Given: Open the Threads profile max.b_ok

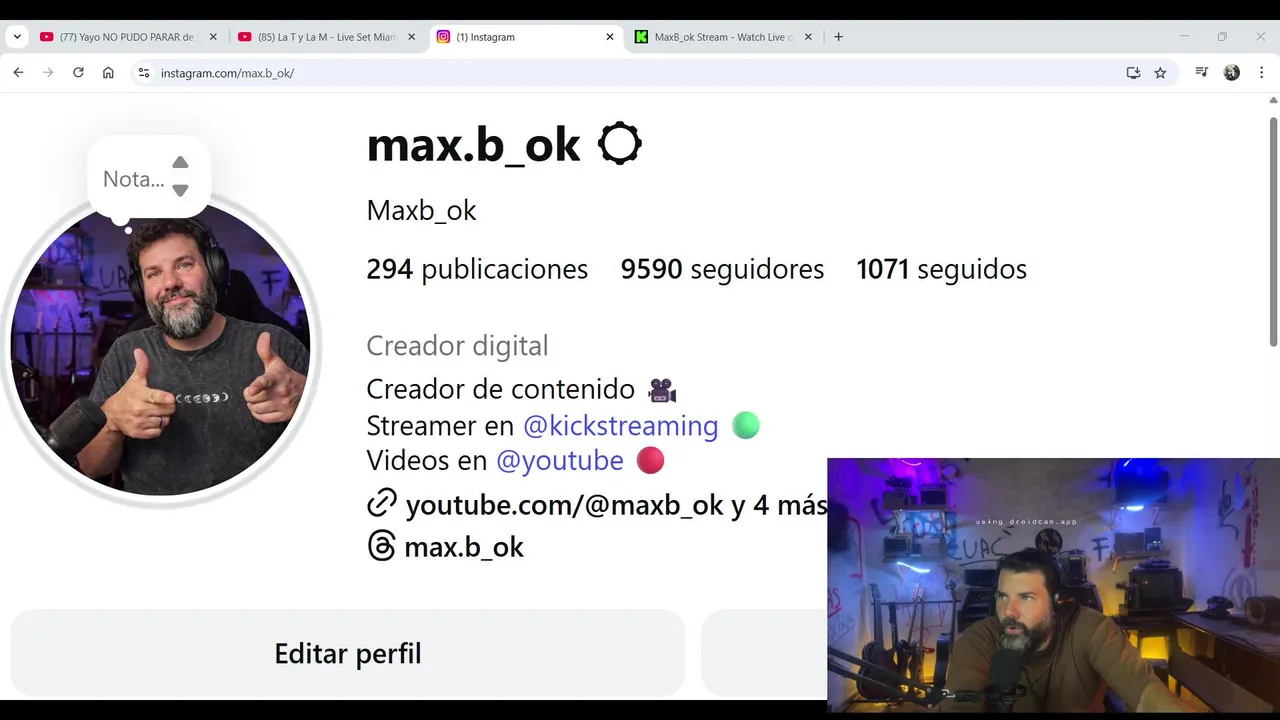Looking at the screenshot, I should (x=463, y=547).
